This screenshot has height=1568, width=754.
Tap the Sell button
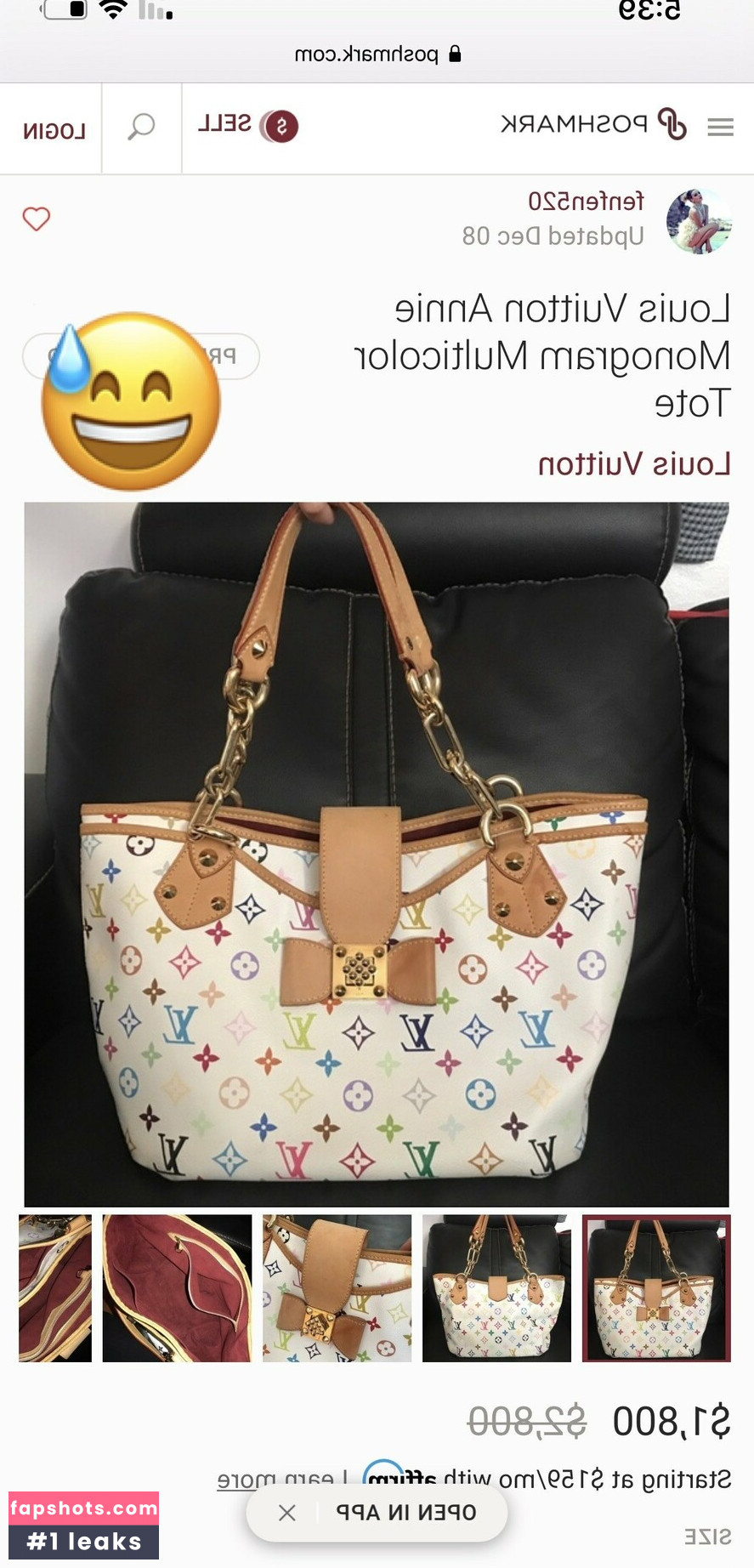click(x=247, y=126)
